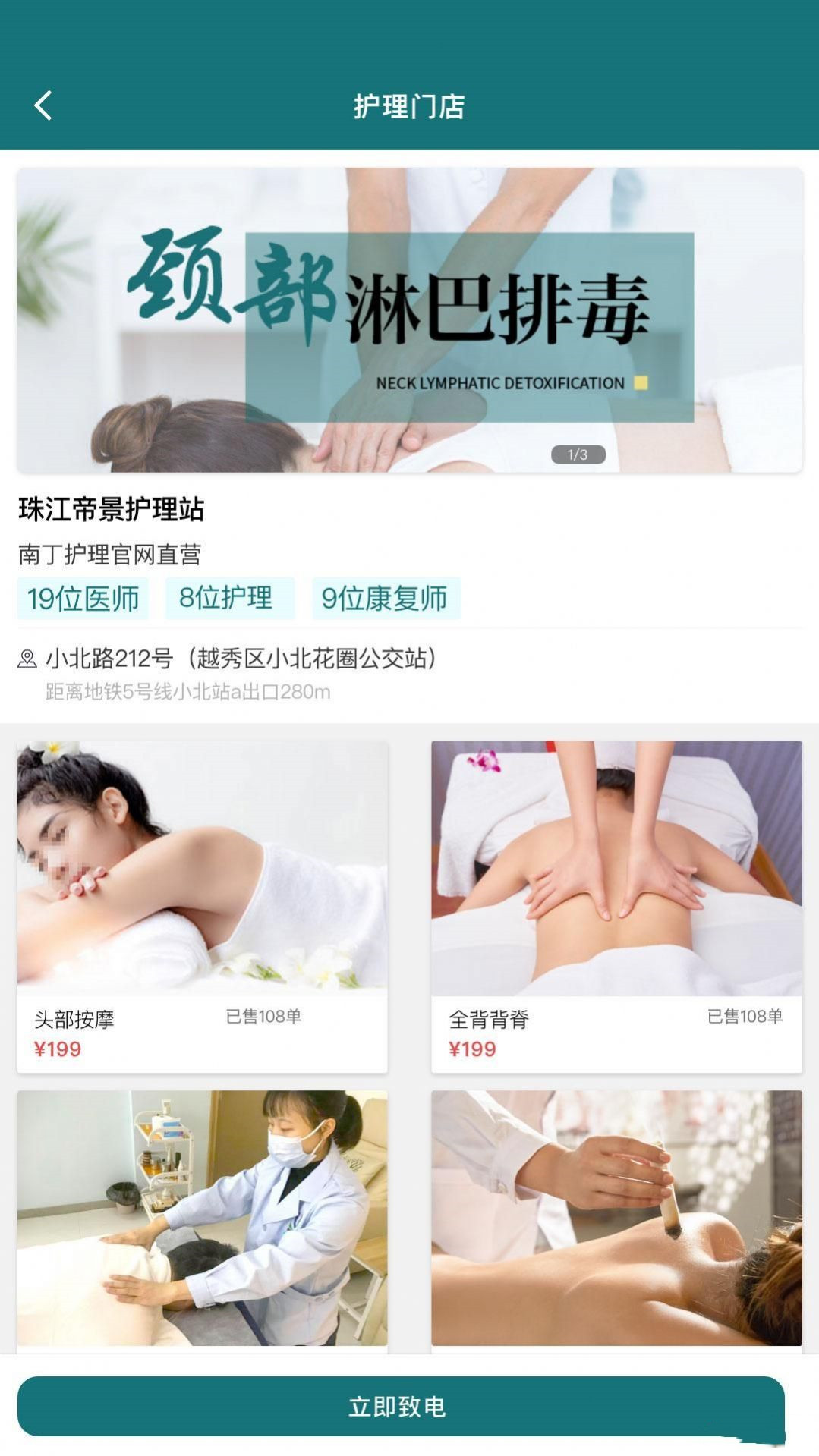
Task: Select the location pin icon beside the address
Action: [x=25, y=659]
